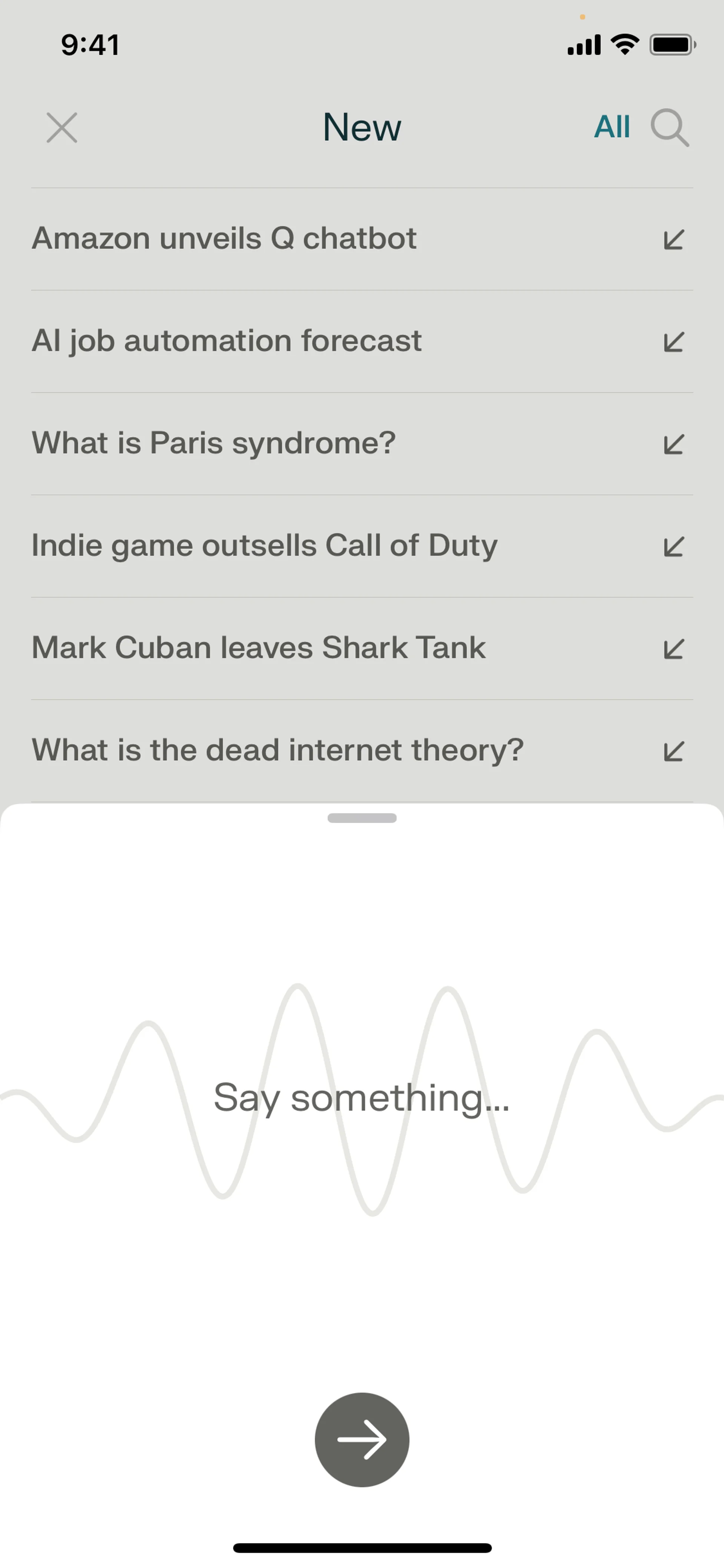The width and height of the screenshot is (724, 1568).
Task: Submit voice query with arrow button
Action: tap(362, 1440)
